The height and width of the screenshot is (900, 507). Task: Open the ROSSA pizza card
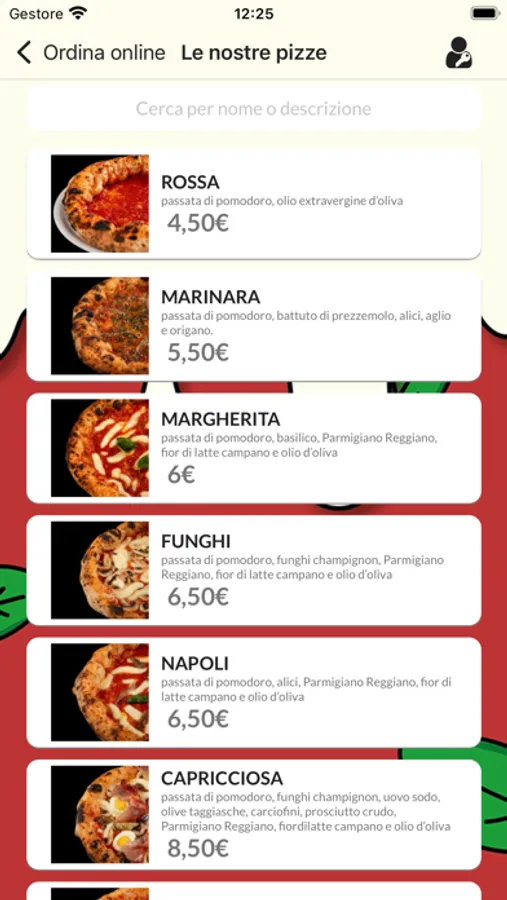coord(254,204)
